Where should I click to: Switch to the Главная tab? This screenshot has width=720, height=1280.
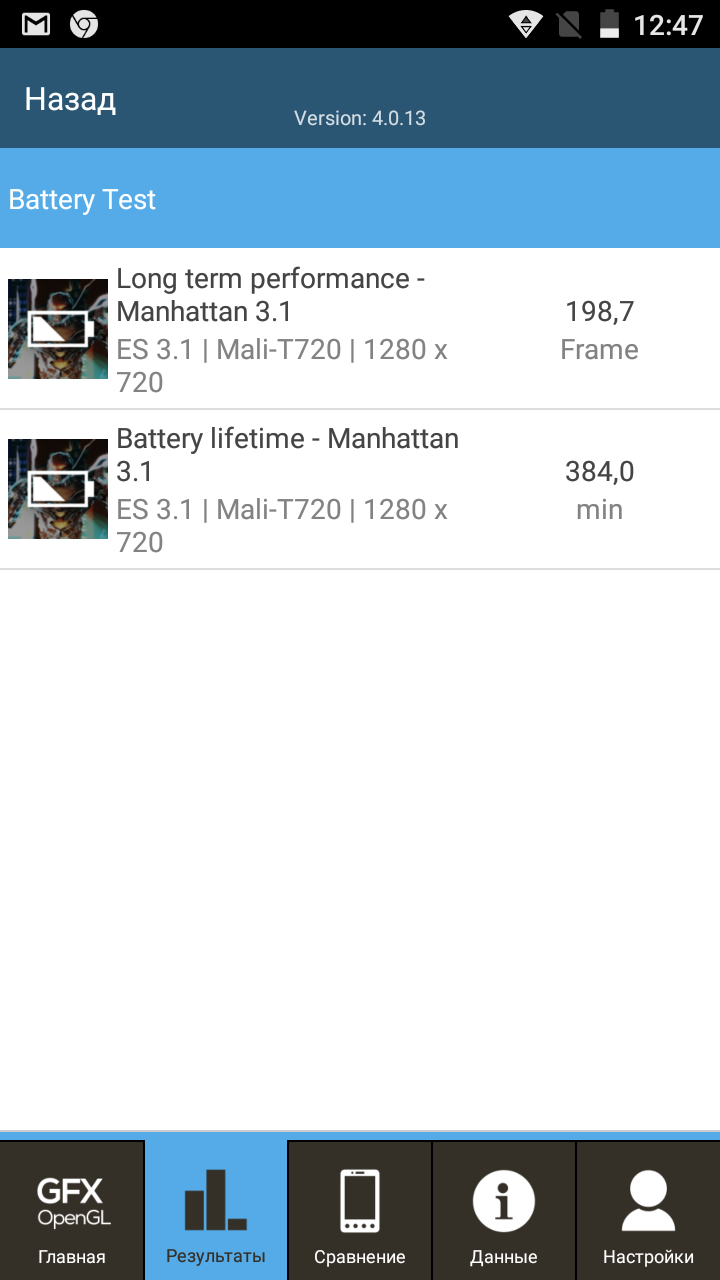(x=73, y=1211)
